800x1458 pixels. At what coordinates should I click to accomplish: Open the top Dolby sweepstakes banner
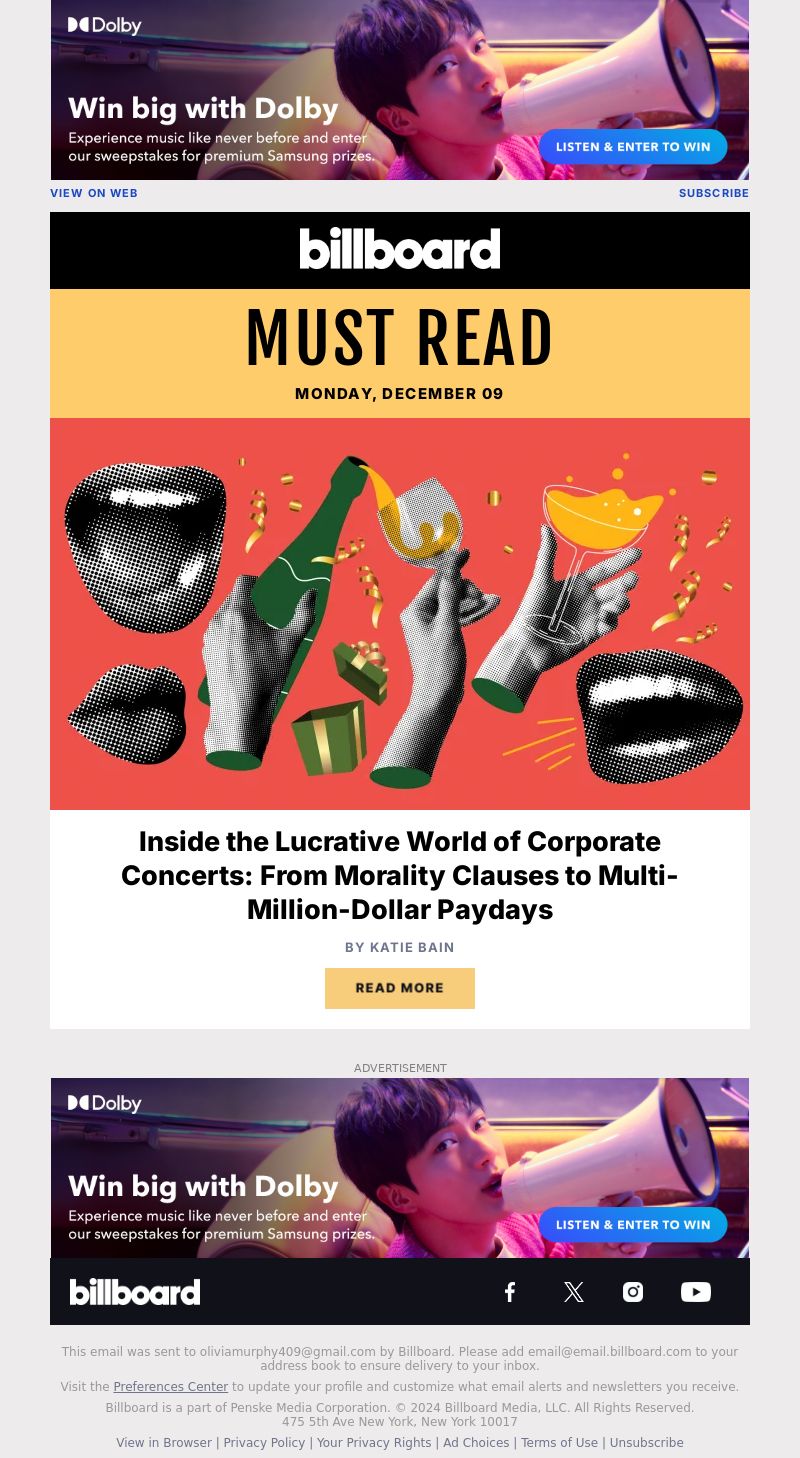pos(400,90)
